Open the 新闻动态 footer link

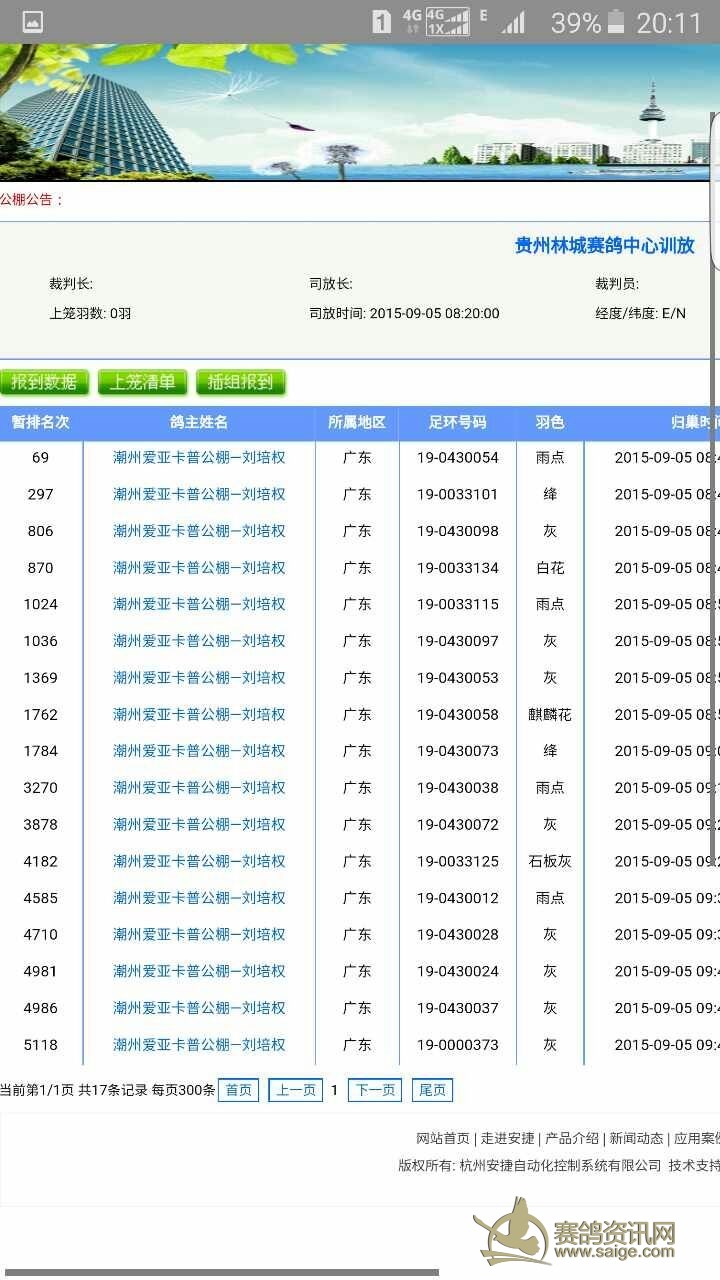pos(636,1138)
